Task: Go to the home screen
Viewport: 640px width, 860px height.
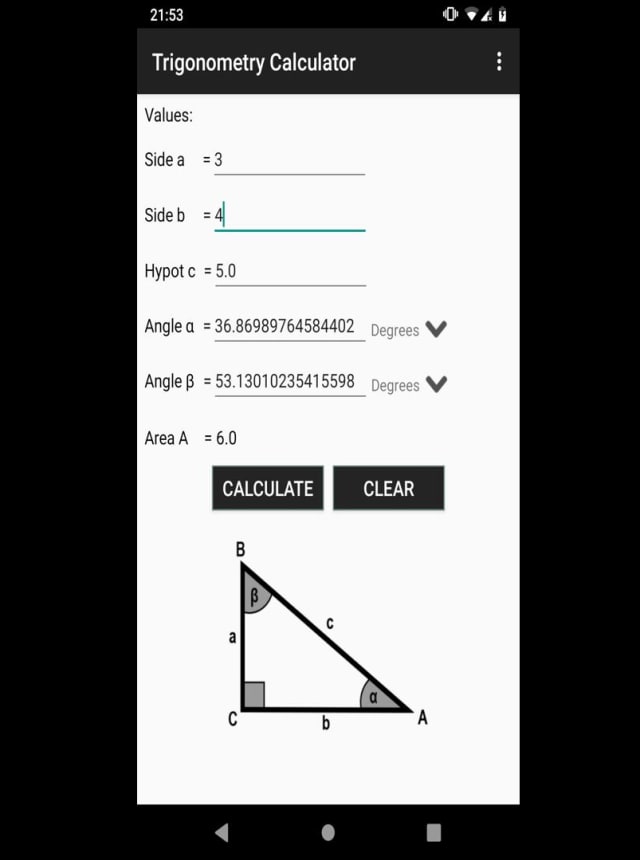Action: tap(328, 832)
